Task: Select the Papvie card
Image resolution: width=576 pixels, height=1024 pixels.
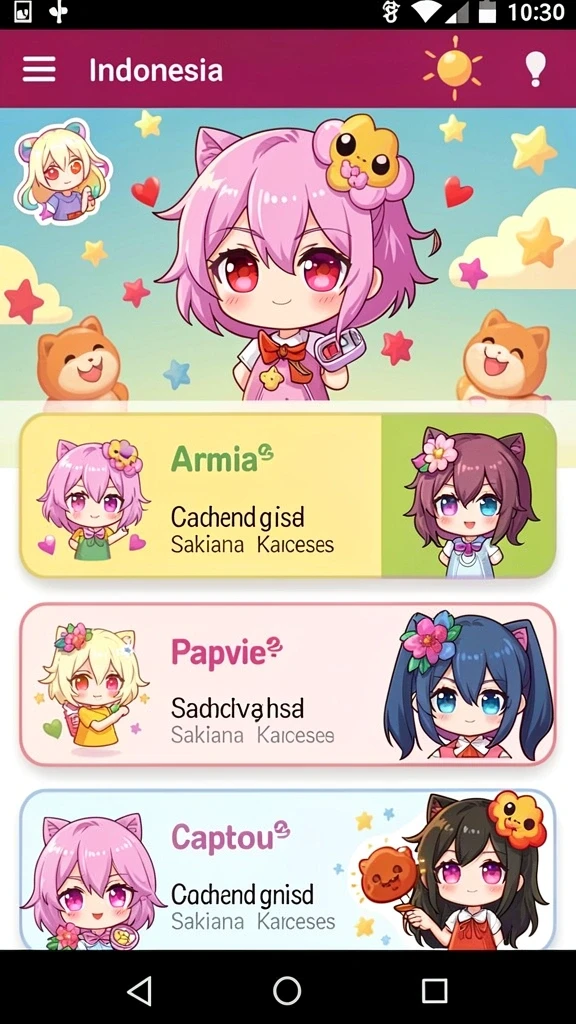Action: pyautogui.click(x=288, y=684)
